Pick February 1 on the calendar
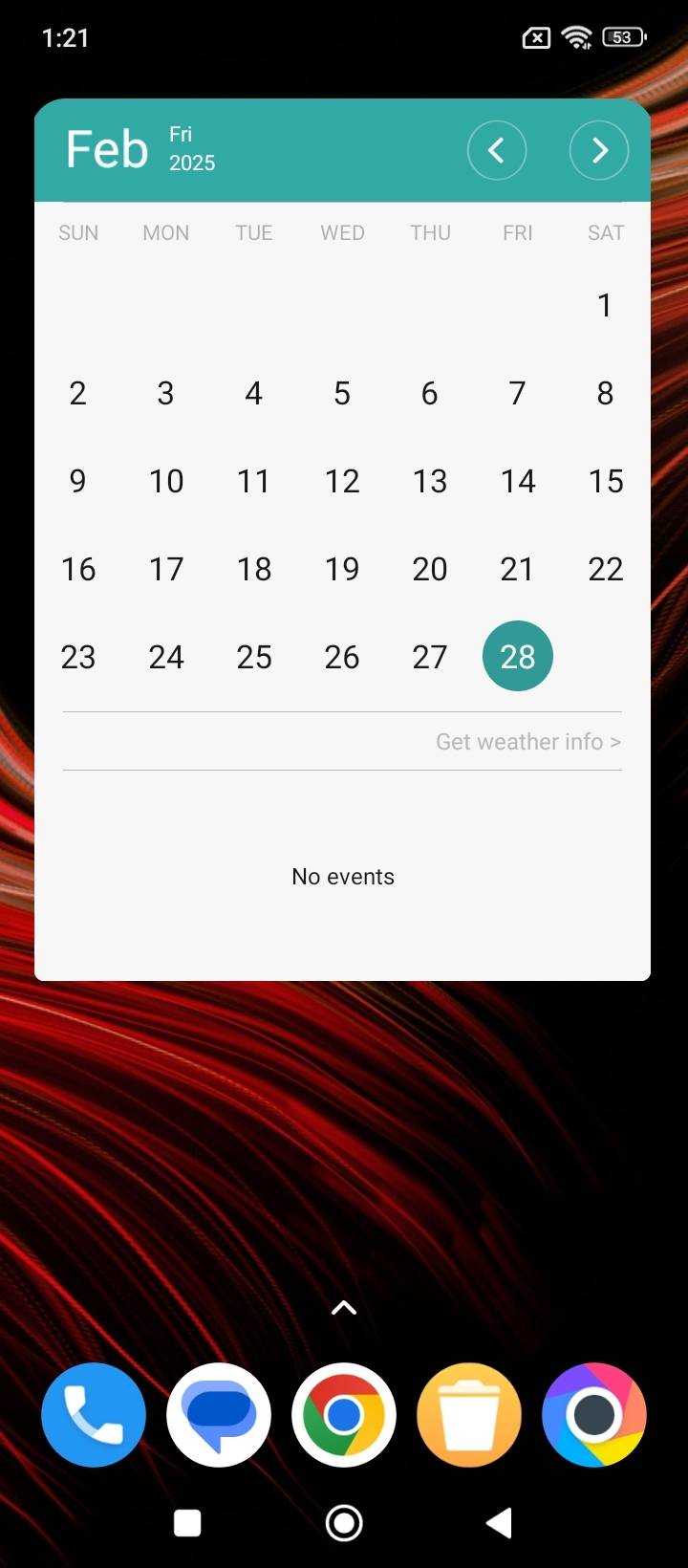The image size is (688, 1568). (605, 305)
